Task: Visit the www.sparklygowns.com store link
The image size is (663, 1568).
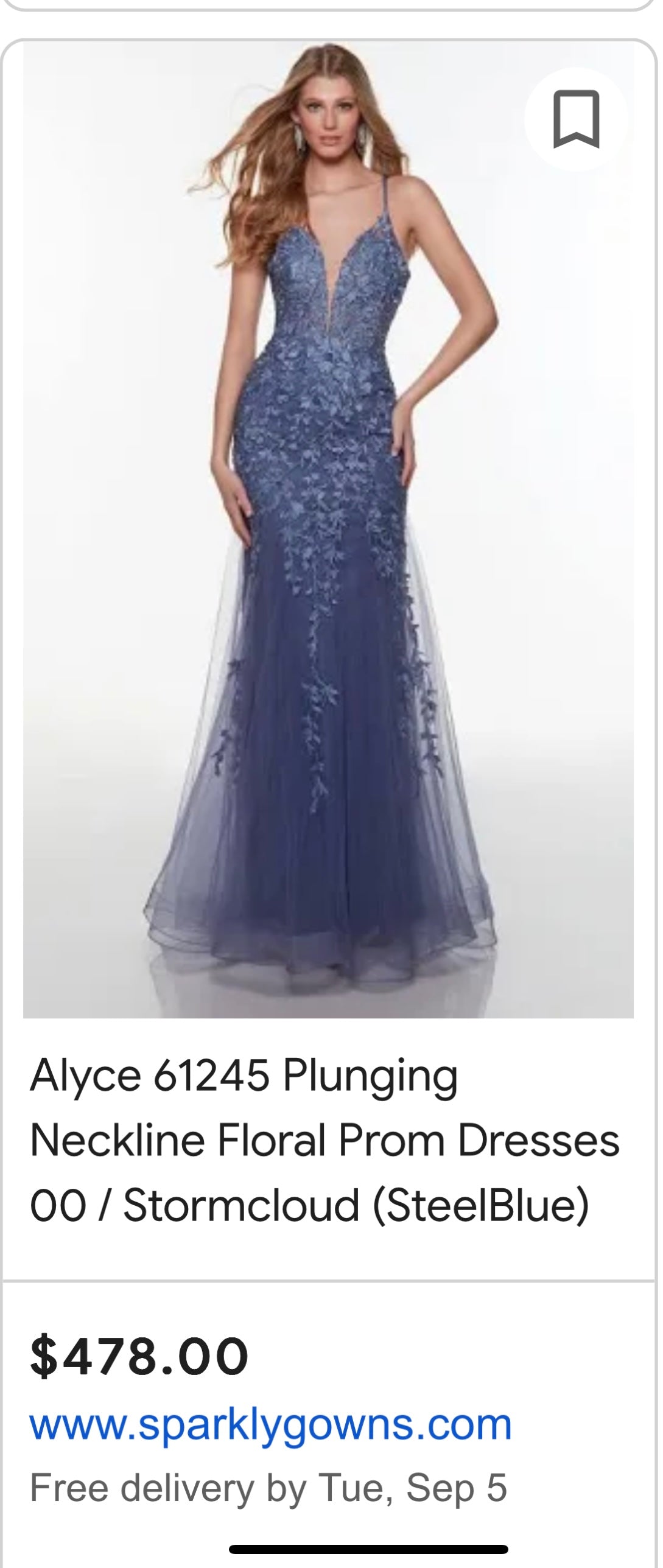Action: point(270,1424)
